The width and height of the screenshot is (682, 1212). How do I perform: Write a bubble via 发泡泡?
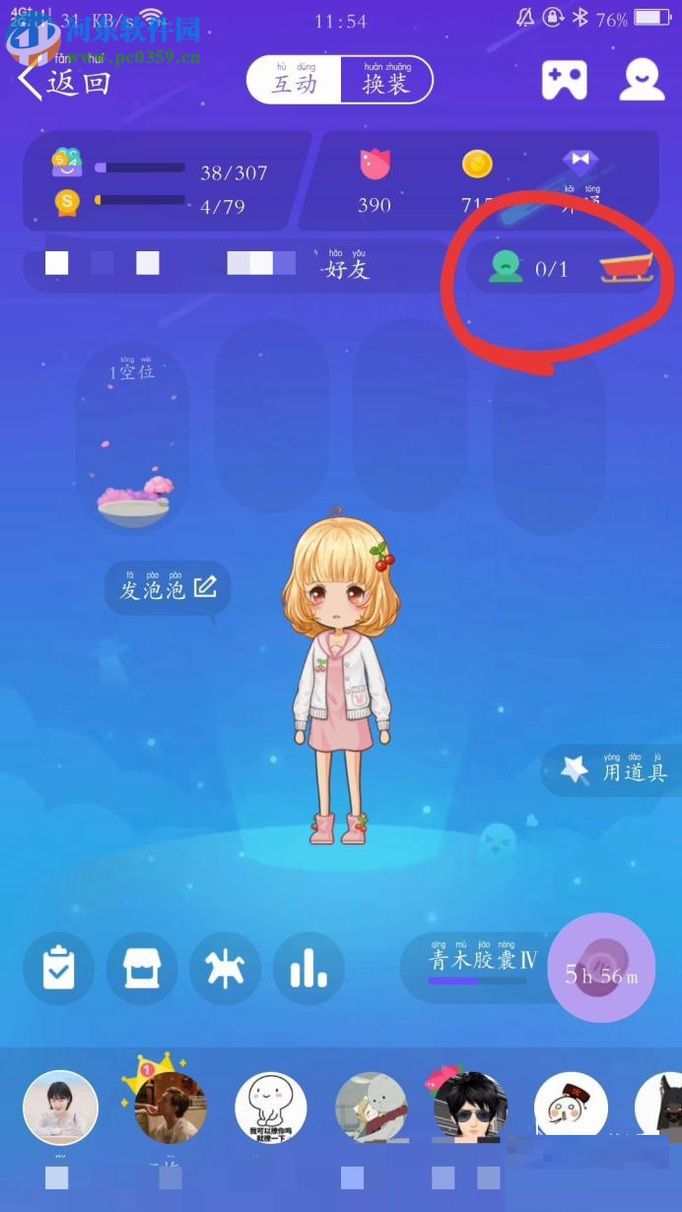click(167, 588)
